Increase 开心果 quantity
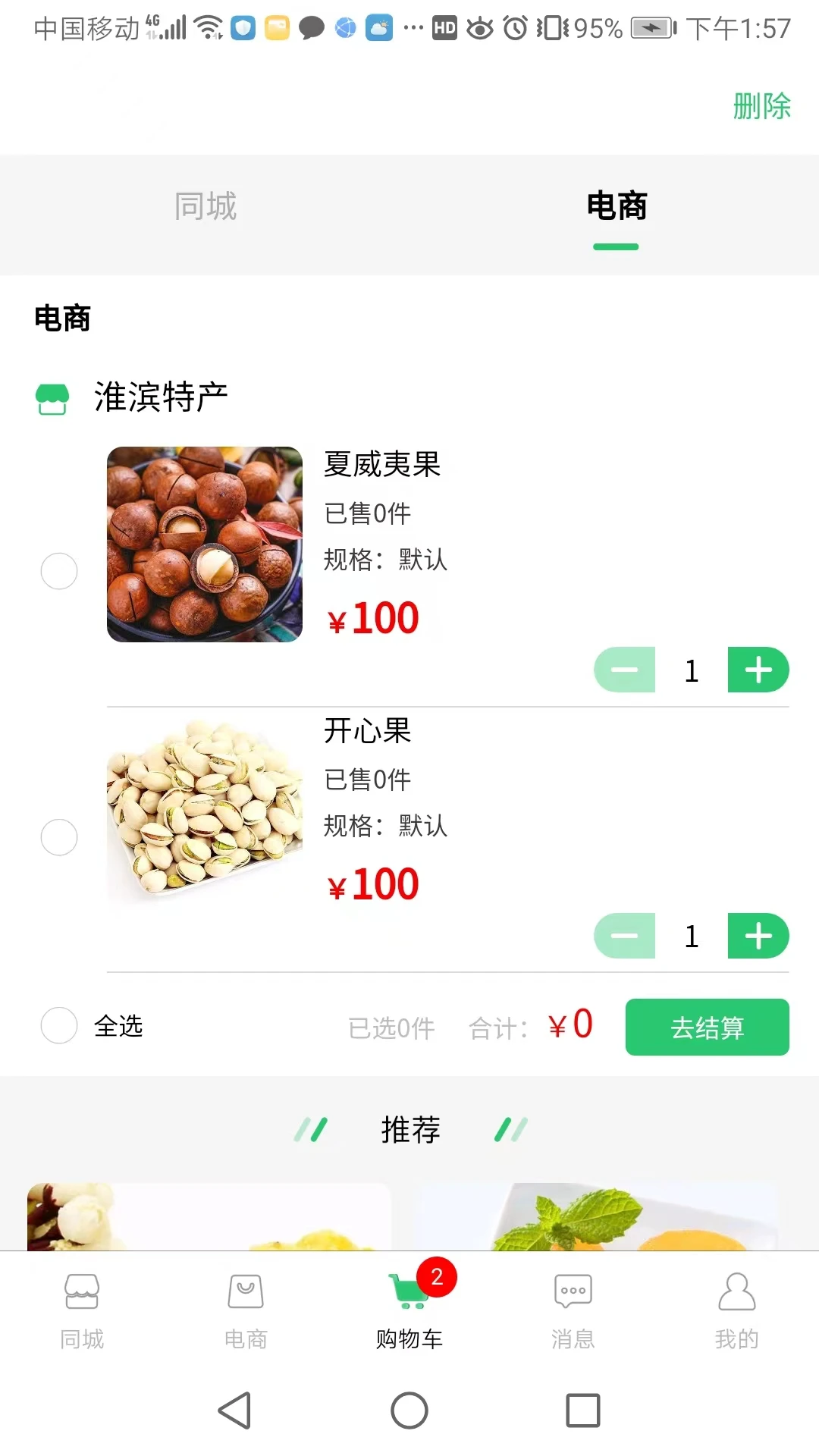Screen dimensions: 819x1456 758,937
